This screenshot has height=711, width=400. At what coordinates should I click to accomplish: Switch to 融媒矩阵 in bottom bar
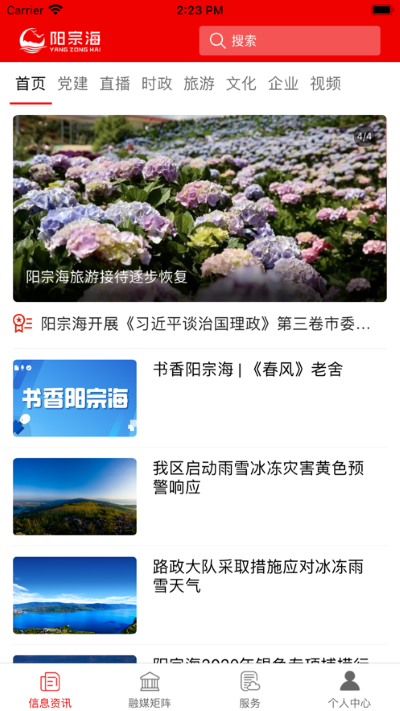tap(150, 689)
